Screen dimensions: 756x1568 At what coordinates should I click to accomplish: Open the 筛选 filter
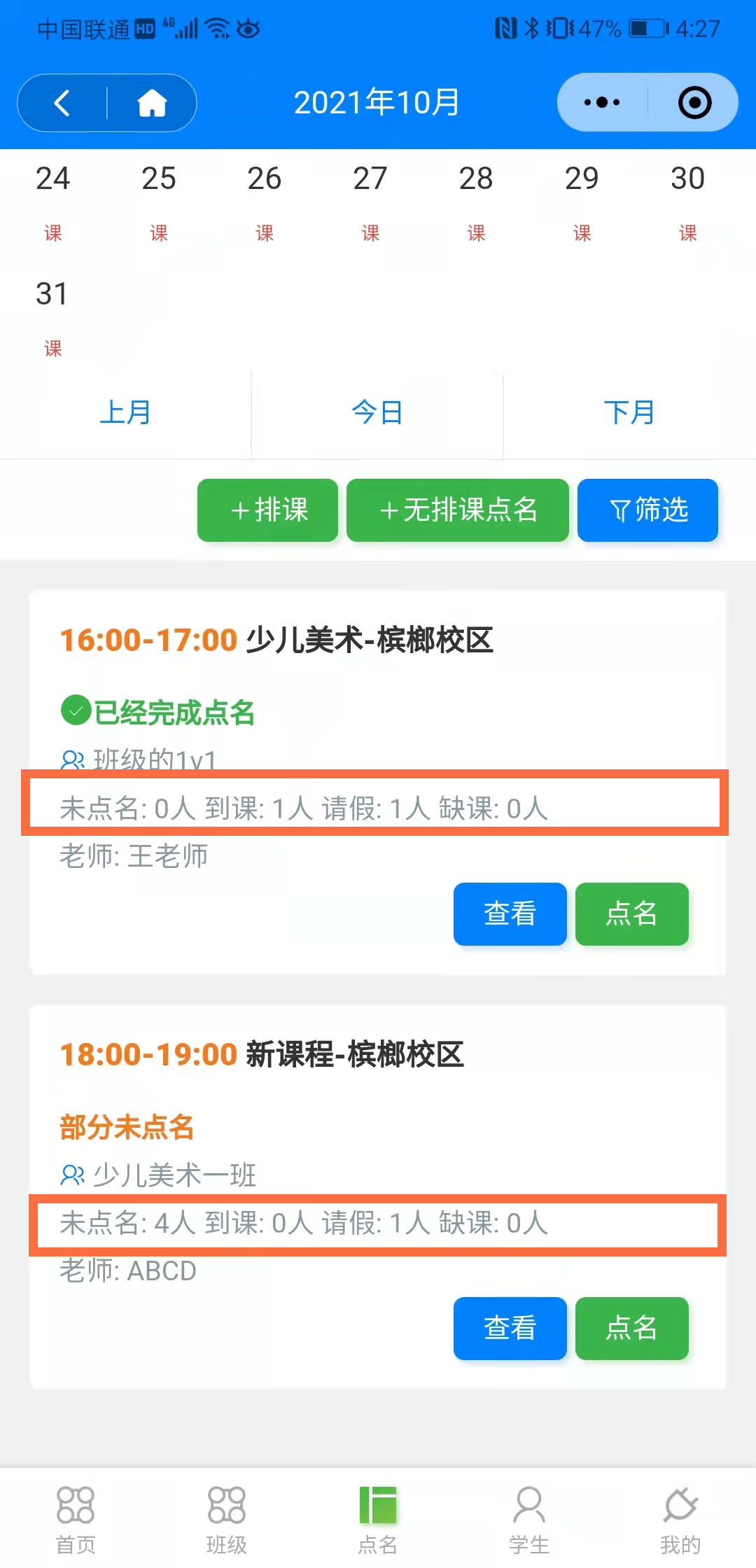coord(647,510)
